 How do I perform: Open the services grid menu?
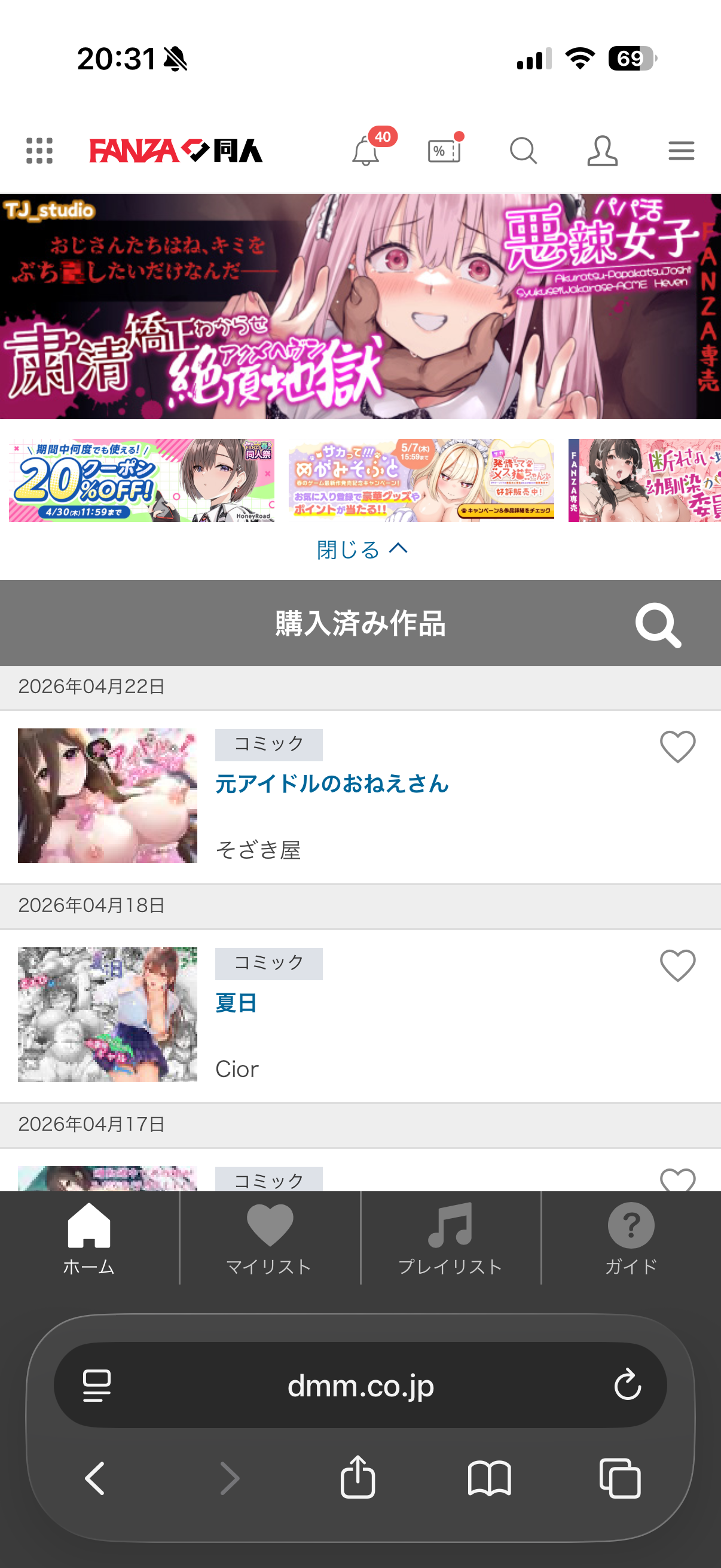point(39,150)
